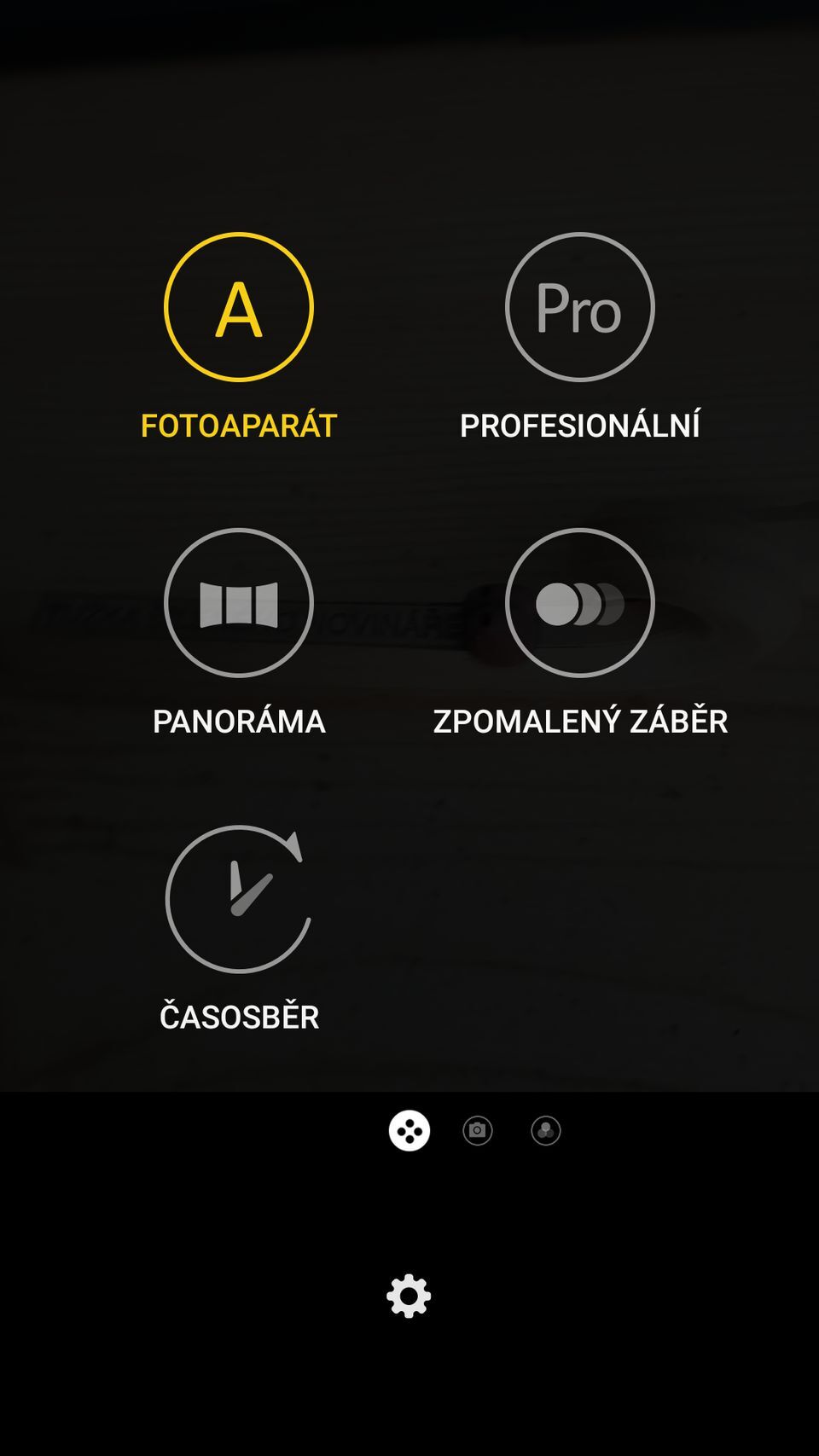Select Zpomalený záběr slow motion mode
The image size is (819, 1456).
tap(580, 603)
